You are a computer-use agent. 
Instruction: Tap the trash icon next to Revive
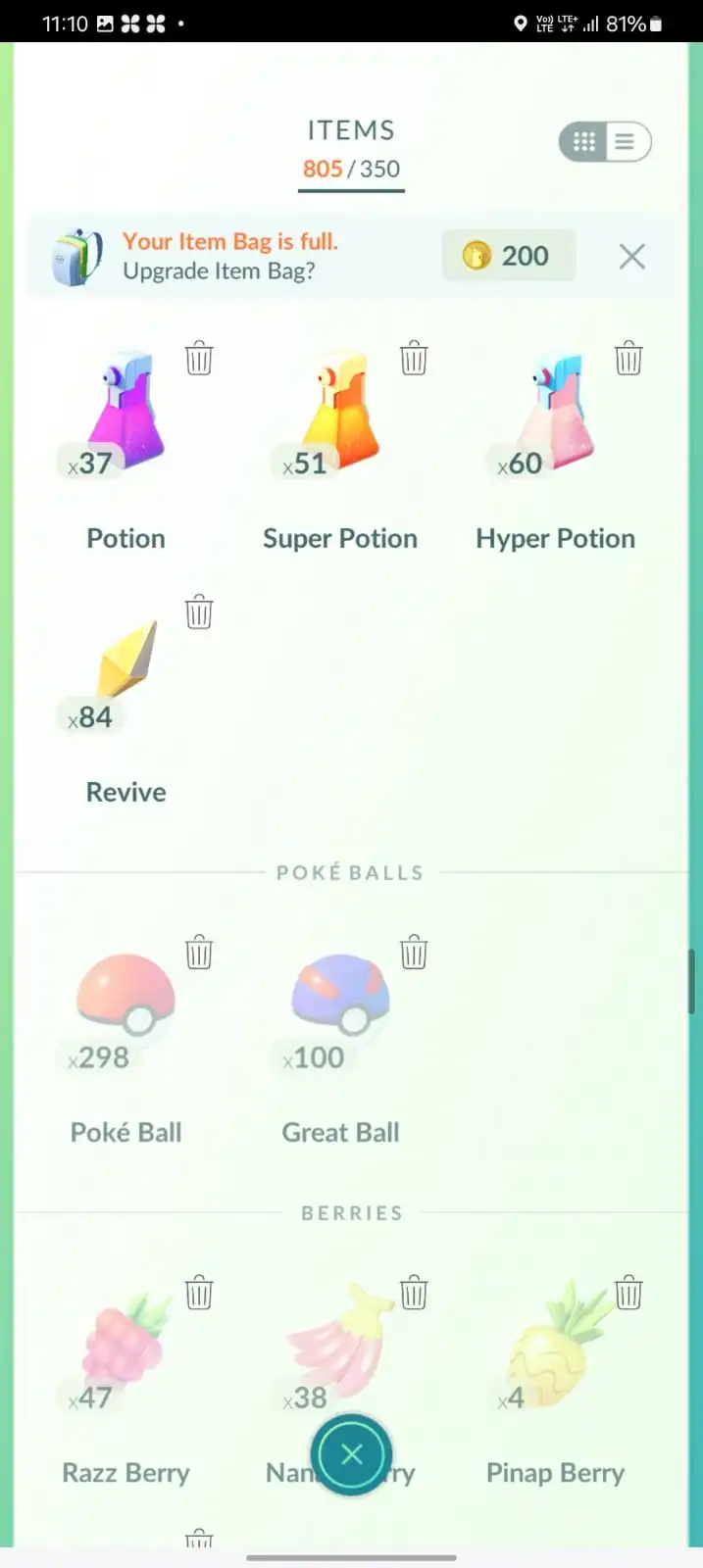click(x=199, y=612)
